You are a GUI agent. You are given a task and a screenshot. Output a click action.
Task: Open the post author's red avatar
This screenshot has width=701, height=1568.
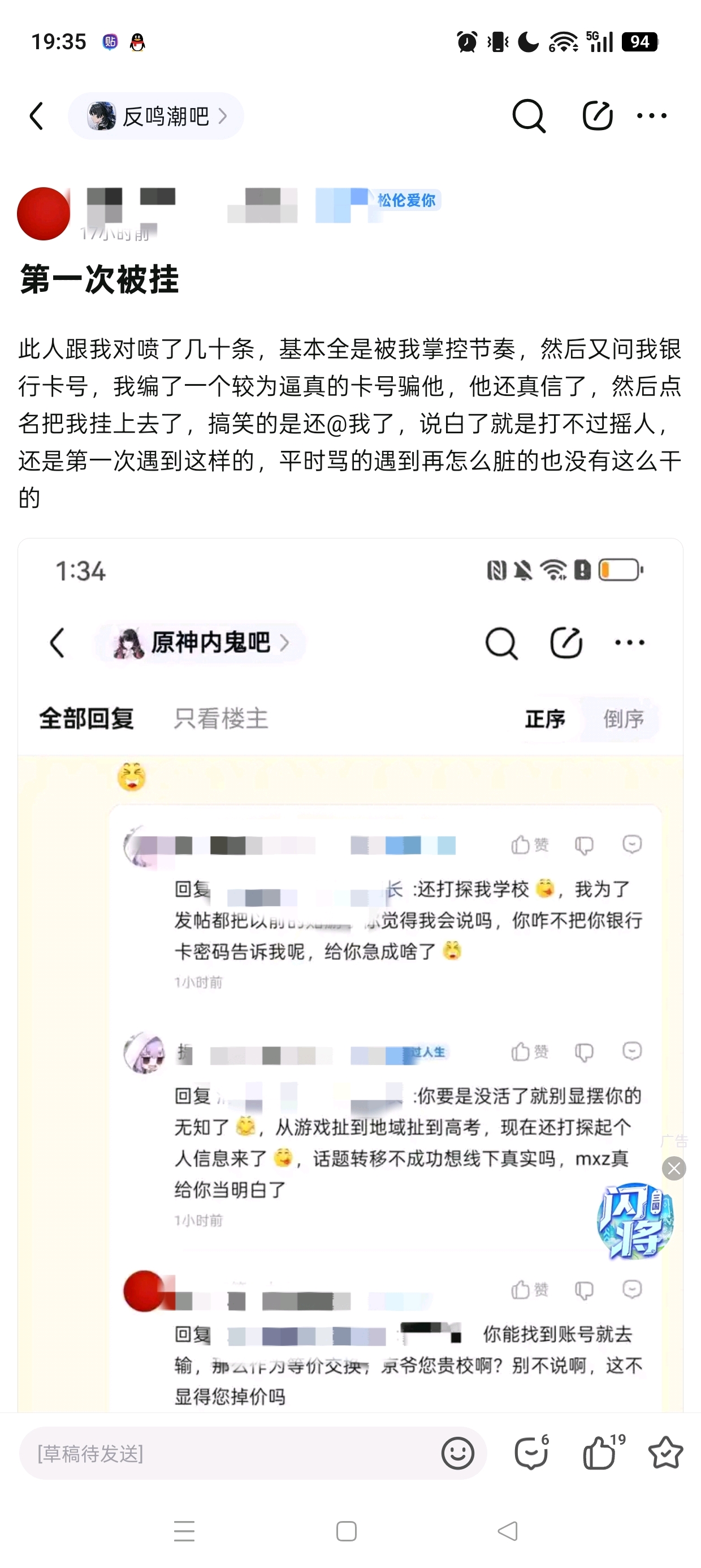[43, 214]
